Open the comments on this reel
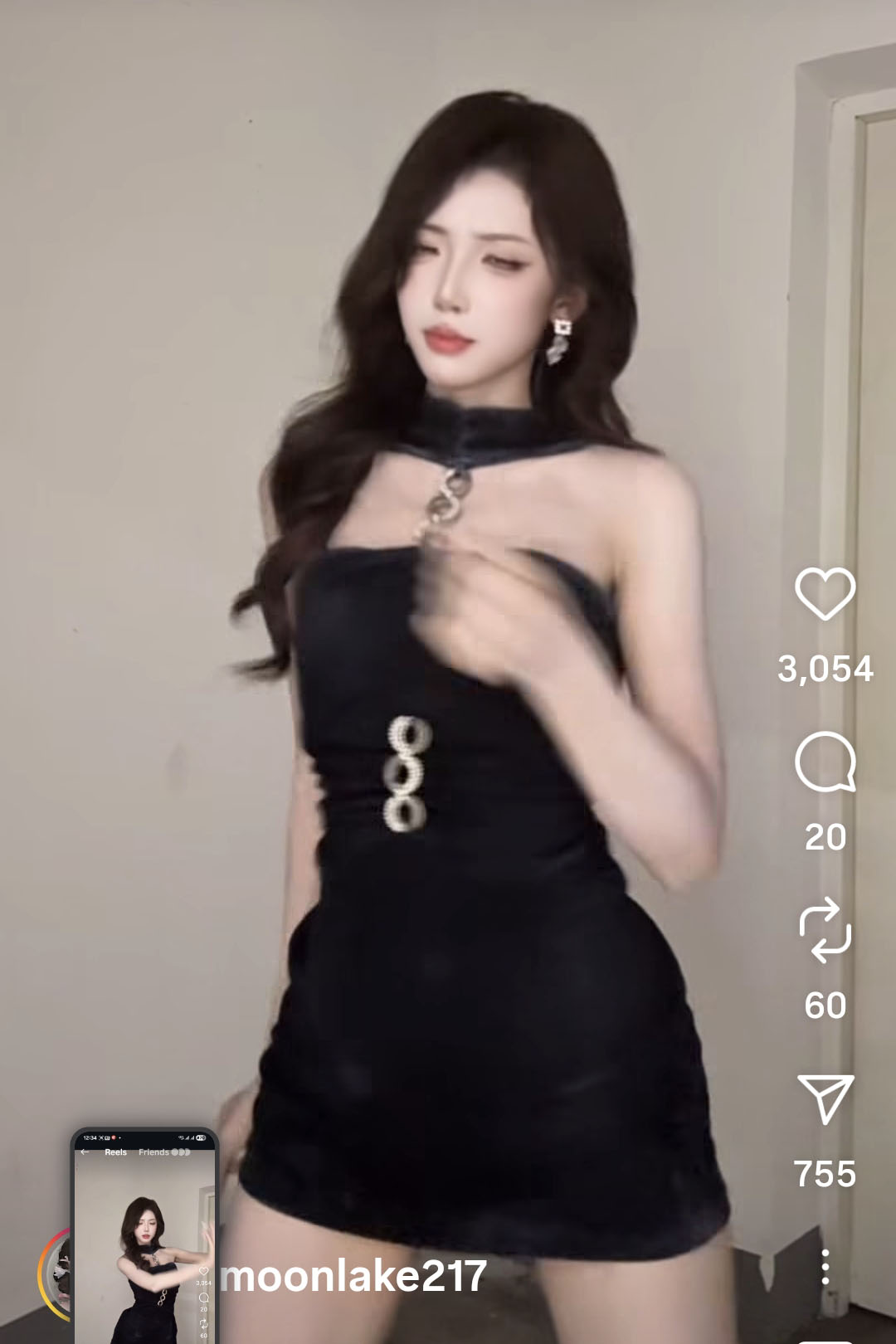Image resolution: width=896 pixels, height=1344 pixels. [x=825, y=762]
